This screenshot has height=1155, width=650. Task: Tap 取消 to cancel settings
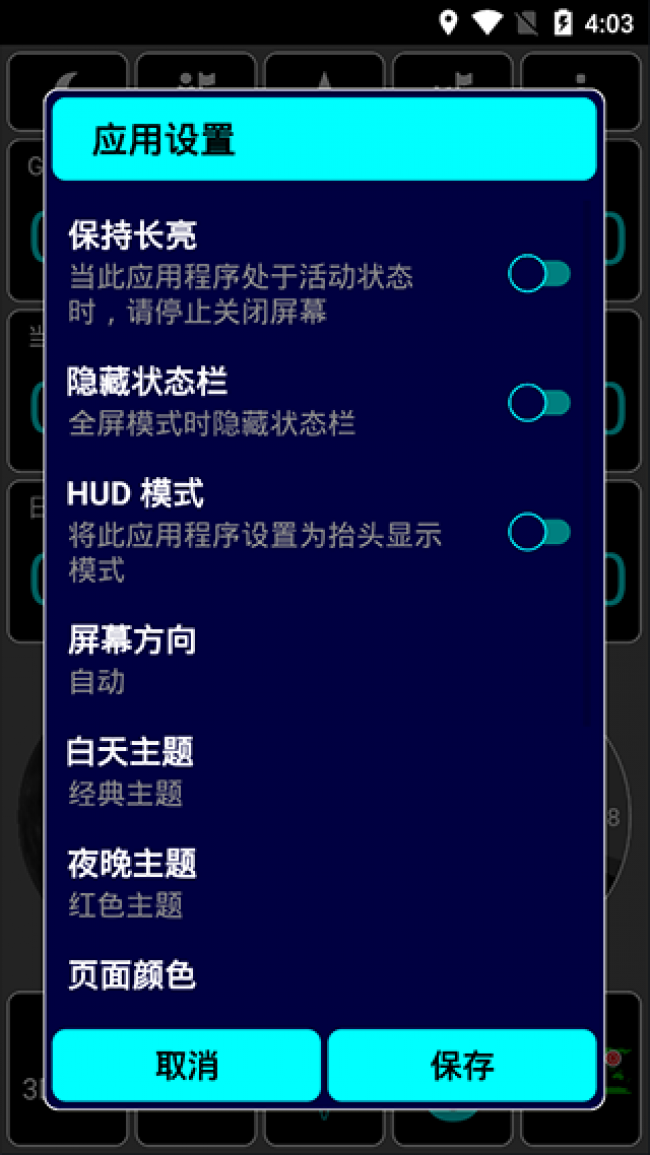click(187, 1065)
